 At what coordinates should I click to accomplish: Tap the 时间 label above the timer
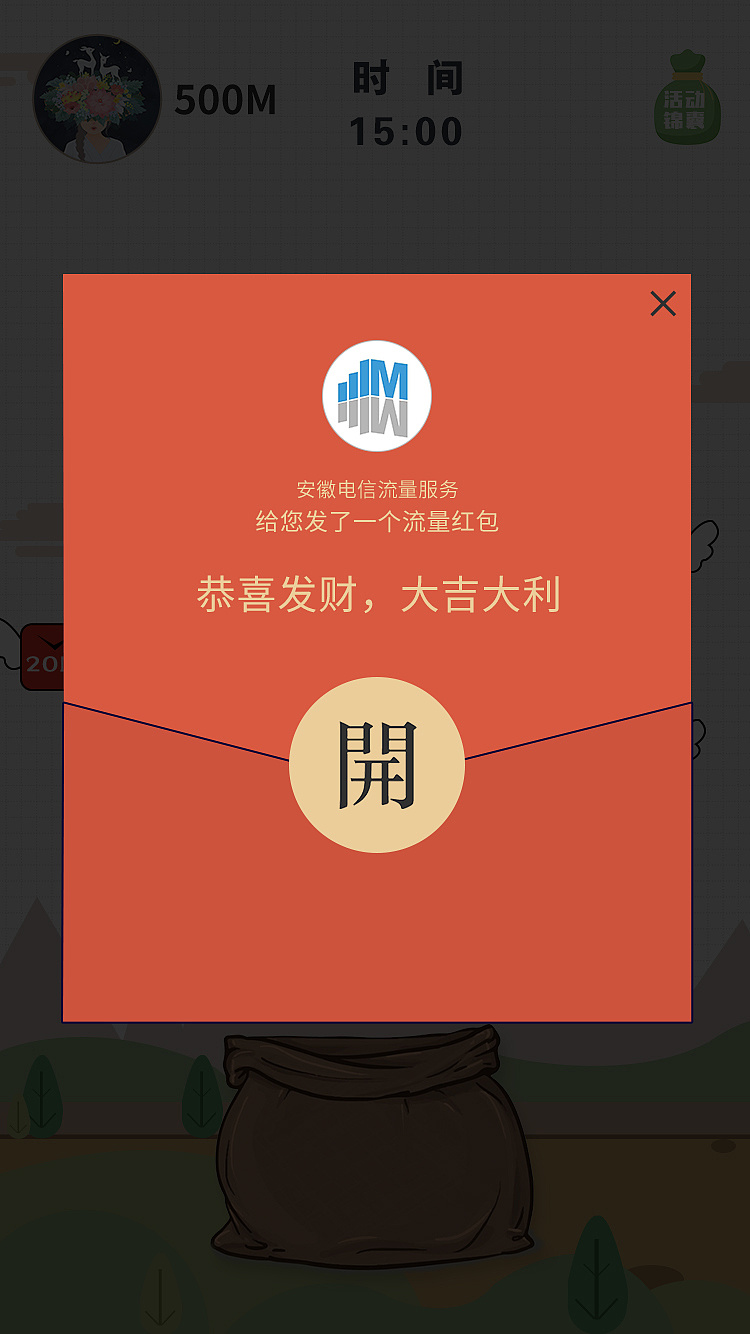pos(406,77)
